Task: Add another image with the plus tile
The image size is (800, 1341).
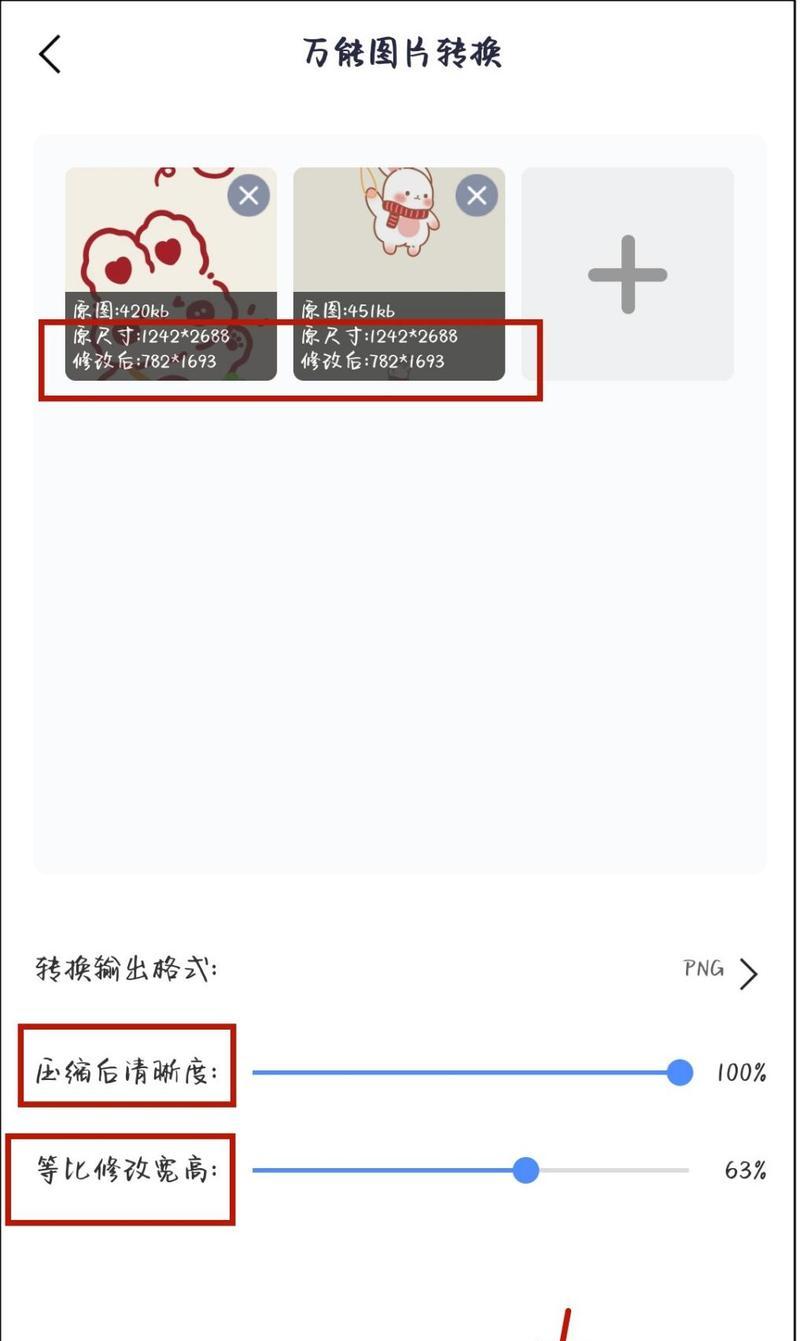Action: pyautogui.click(x=627, y=274)
